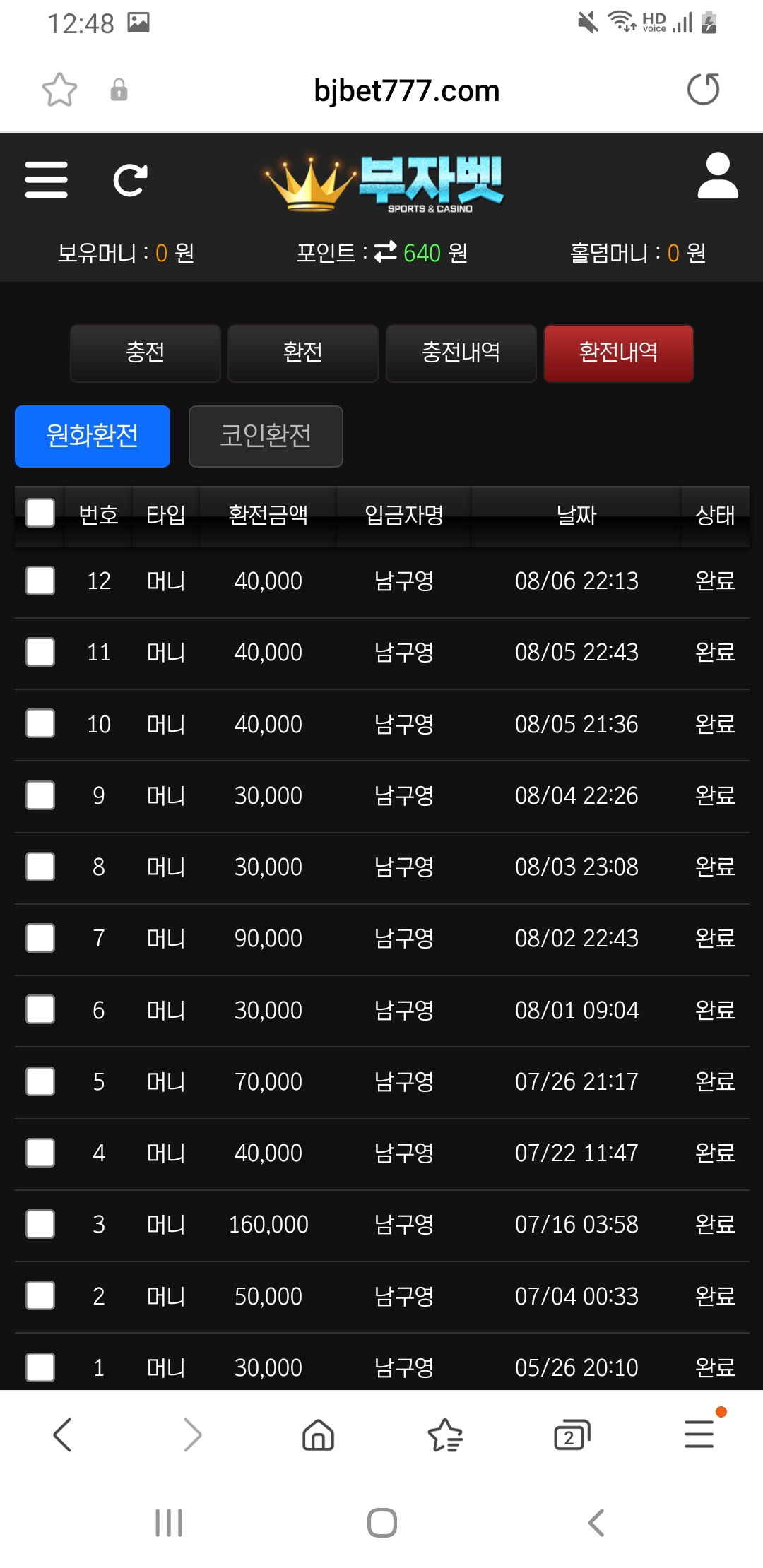Tap the point transfer arrows icon
763x1568 pixels.
tap(385, 251)
